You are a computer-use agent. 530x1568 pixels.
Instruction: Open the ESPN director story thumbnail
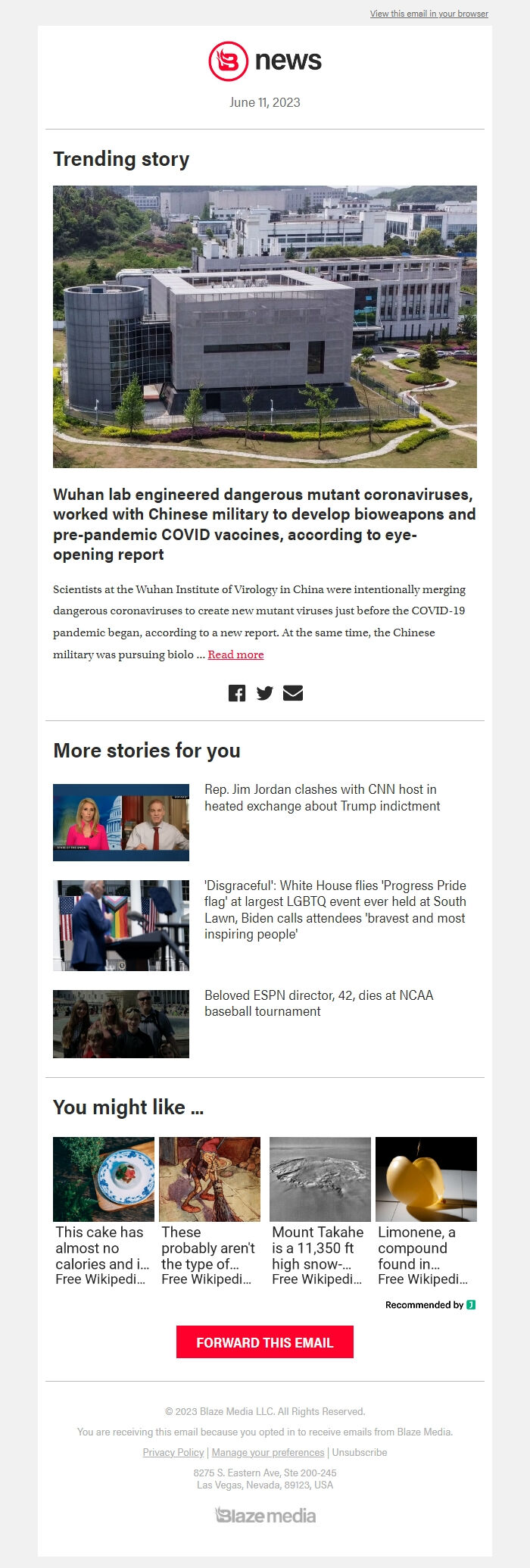pos(121,1023)
